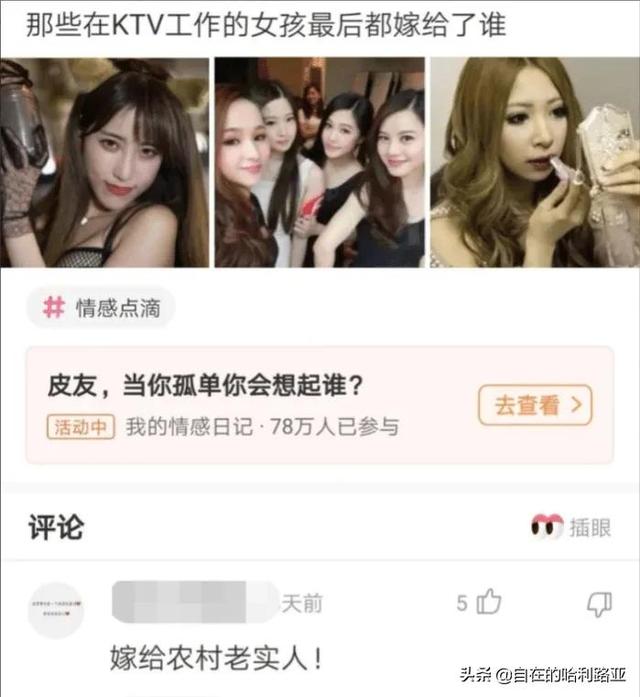Image resolution: width=640 pixels, height=697 pixels.
Task: Tap the 插眼 bookmark button
Action: point(571,527)
